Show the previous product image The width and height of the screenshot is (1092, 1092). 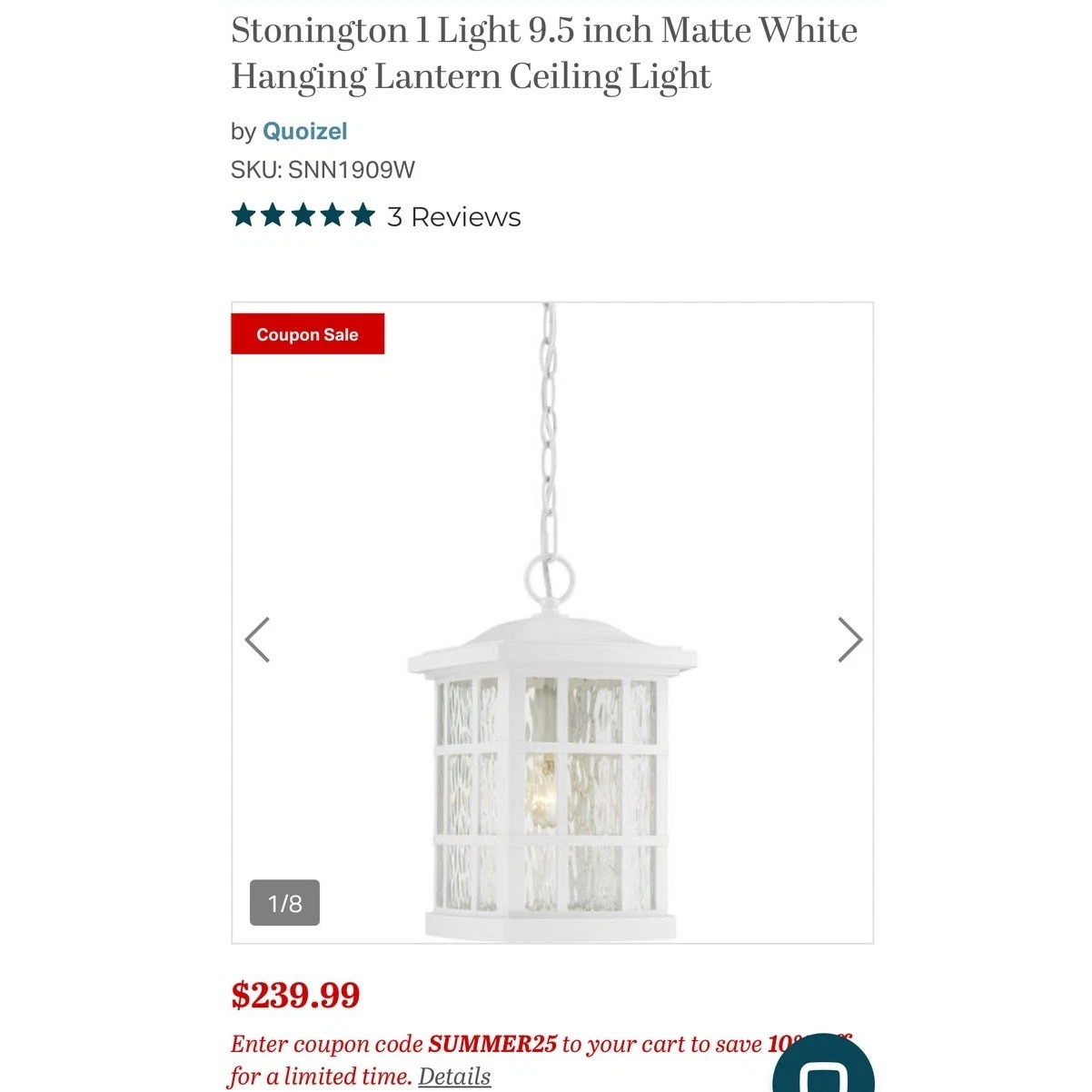click(x=258, y=640)
